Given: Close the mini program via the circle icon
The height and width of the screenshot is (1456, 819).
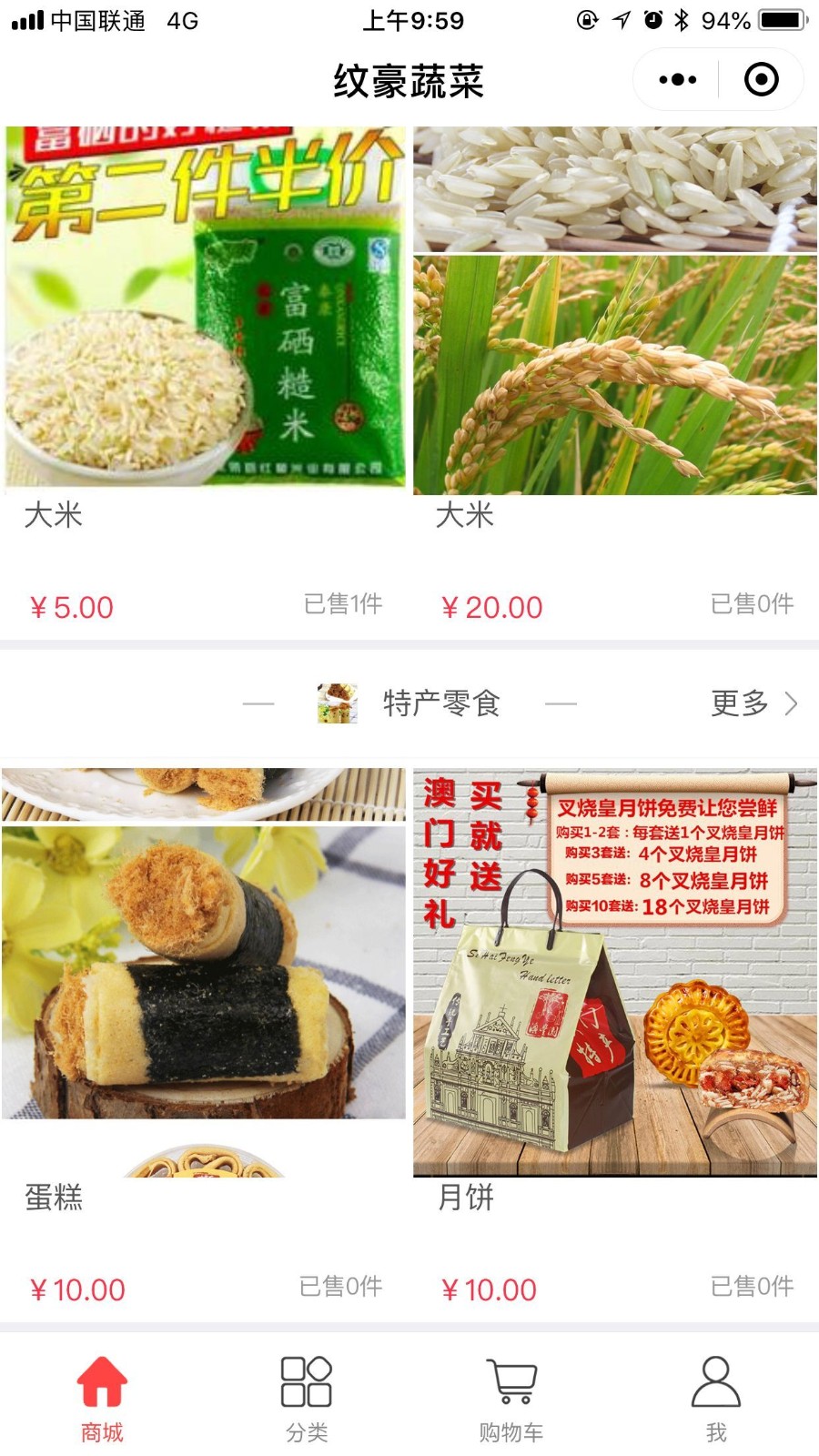Looking at the screenshot, I should 761,80.
